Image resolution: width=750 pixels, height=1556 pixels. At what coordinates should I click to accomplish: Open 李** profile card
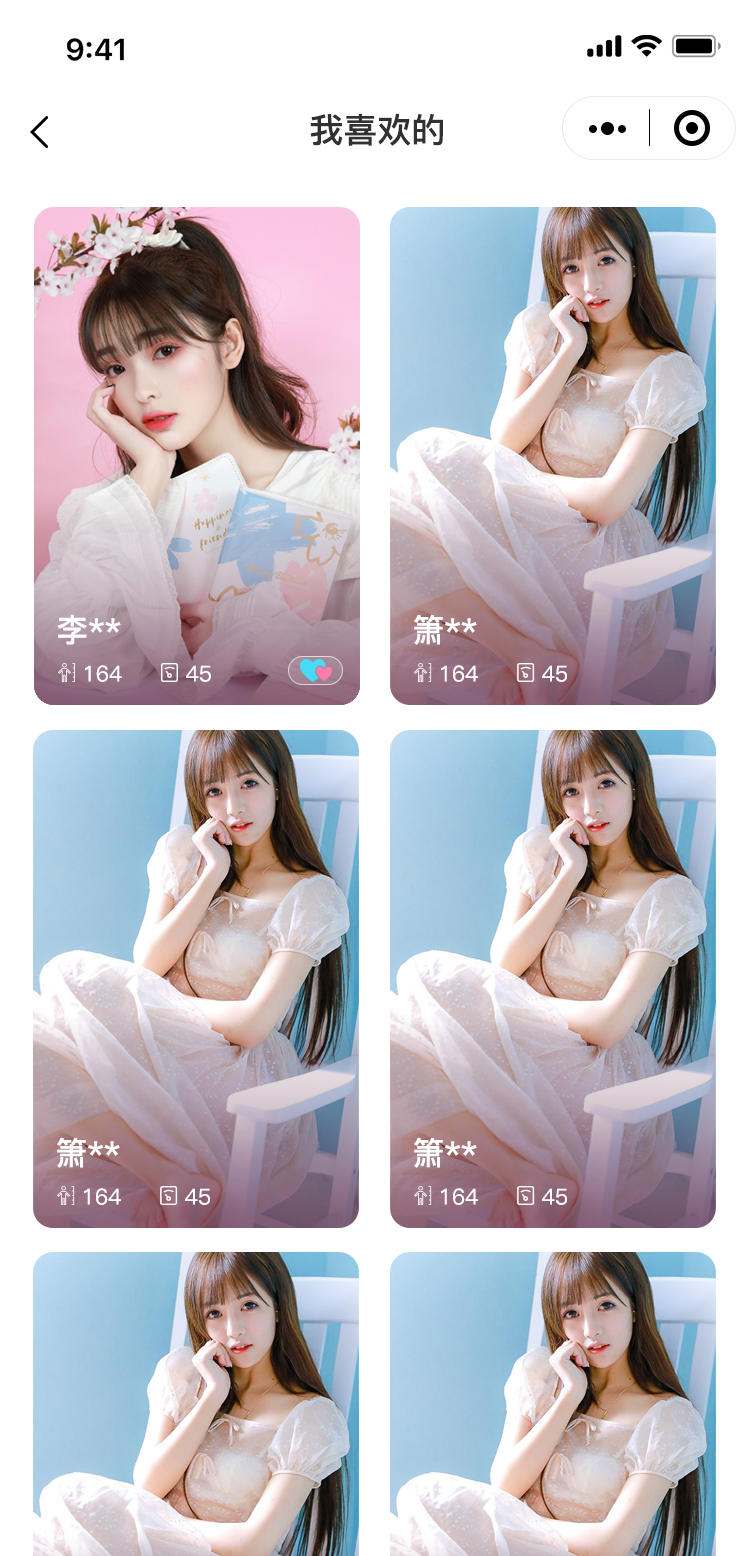pyautogui.click(x=196, y=420)
